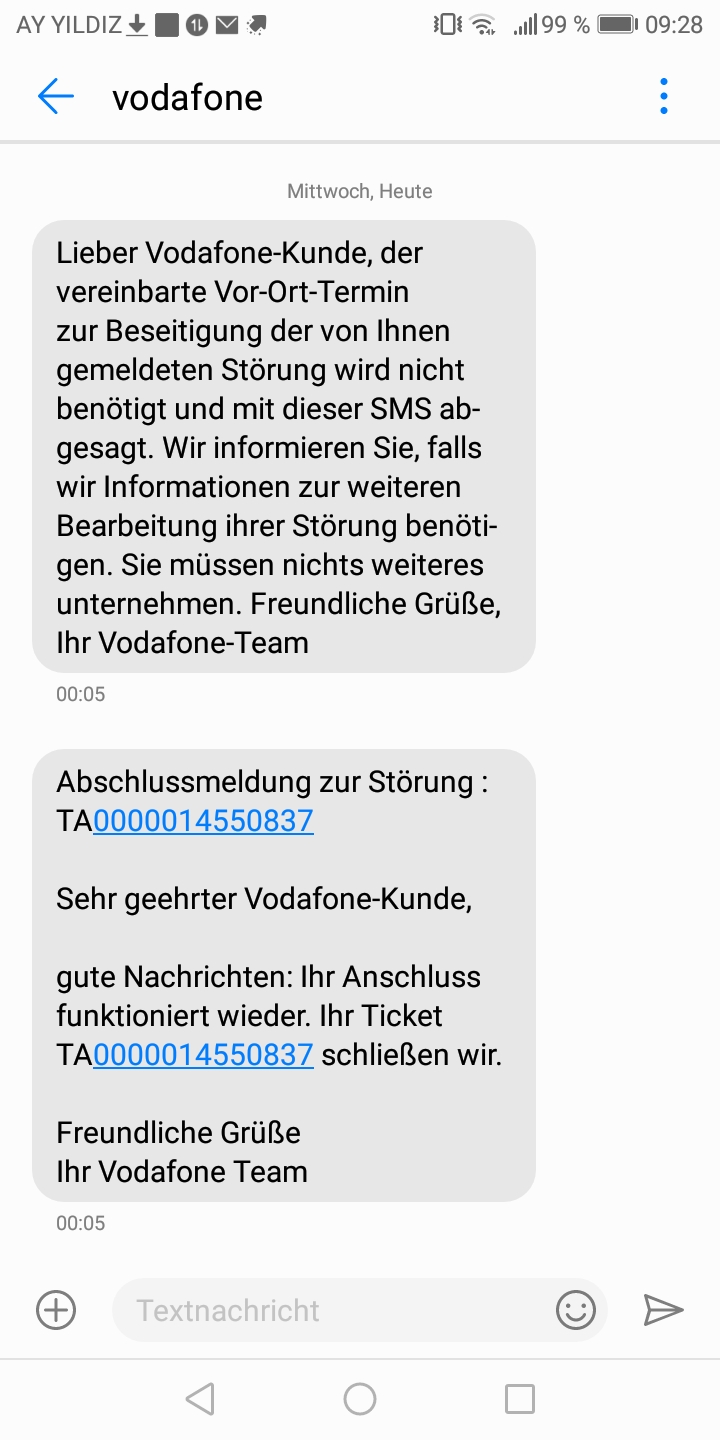Viewport: 720px width, 1440px height.
Task: Add an attachment with the plus icon
Action: click(56, 1310)
